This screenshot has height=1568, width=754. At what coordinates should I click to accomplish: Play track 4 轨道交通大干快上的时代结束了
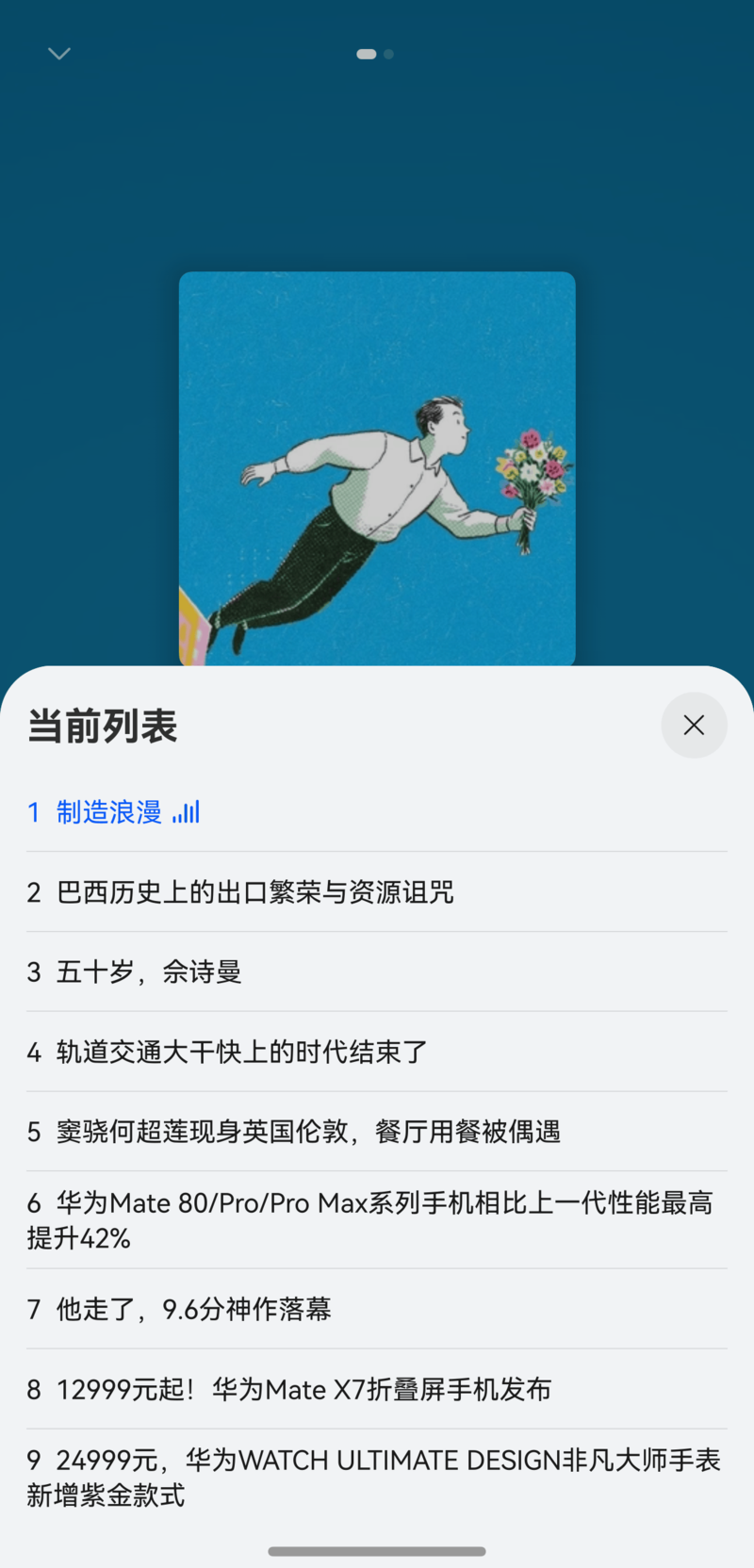click(241, 1052)
